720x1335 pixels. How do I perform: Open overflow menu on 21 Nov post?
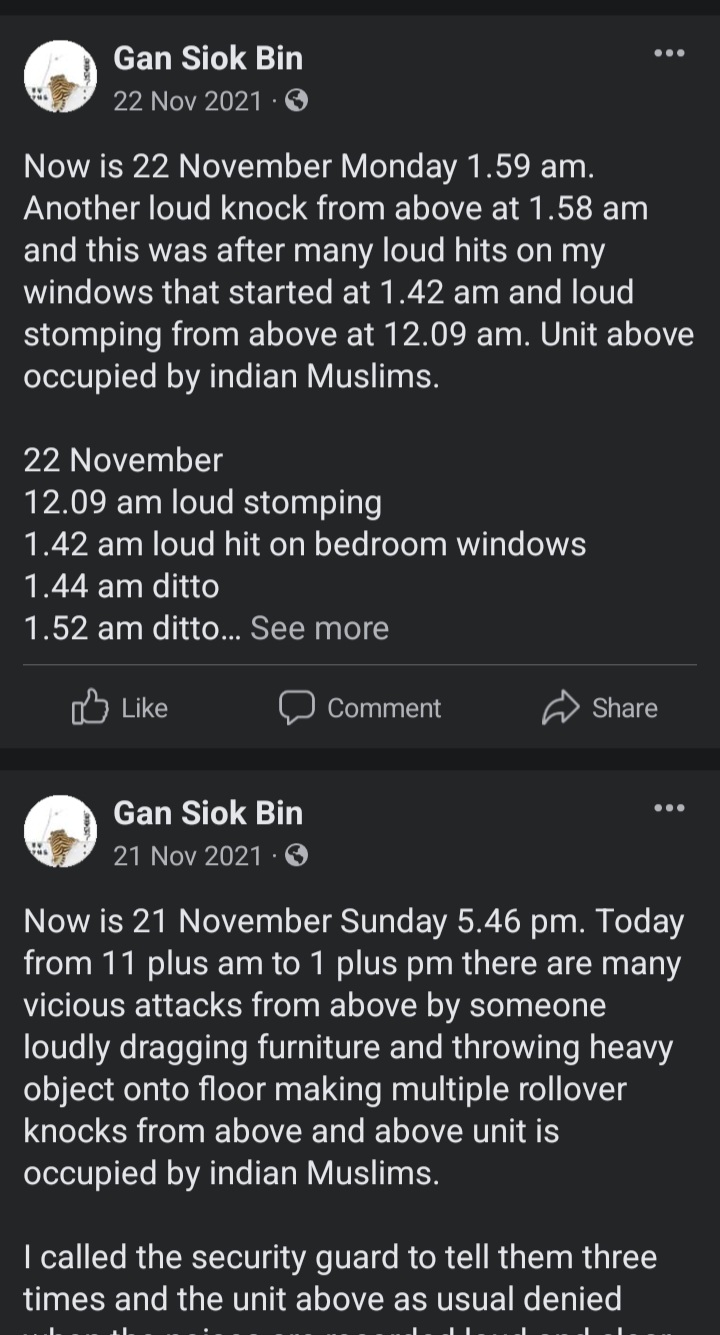click(669, 808)
